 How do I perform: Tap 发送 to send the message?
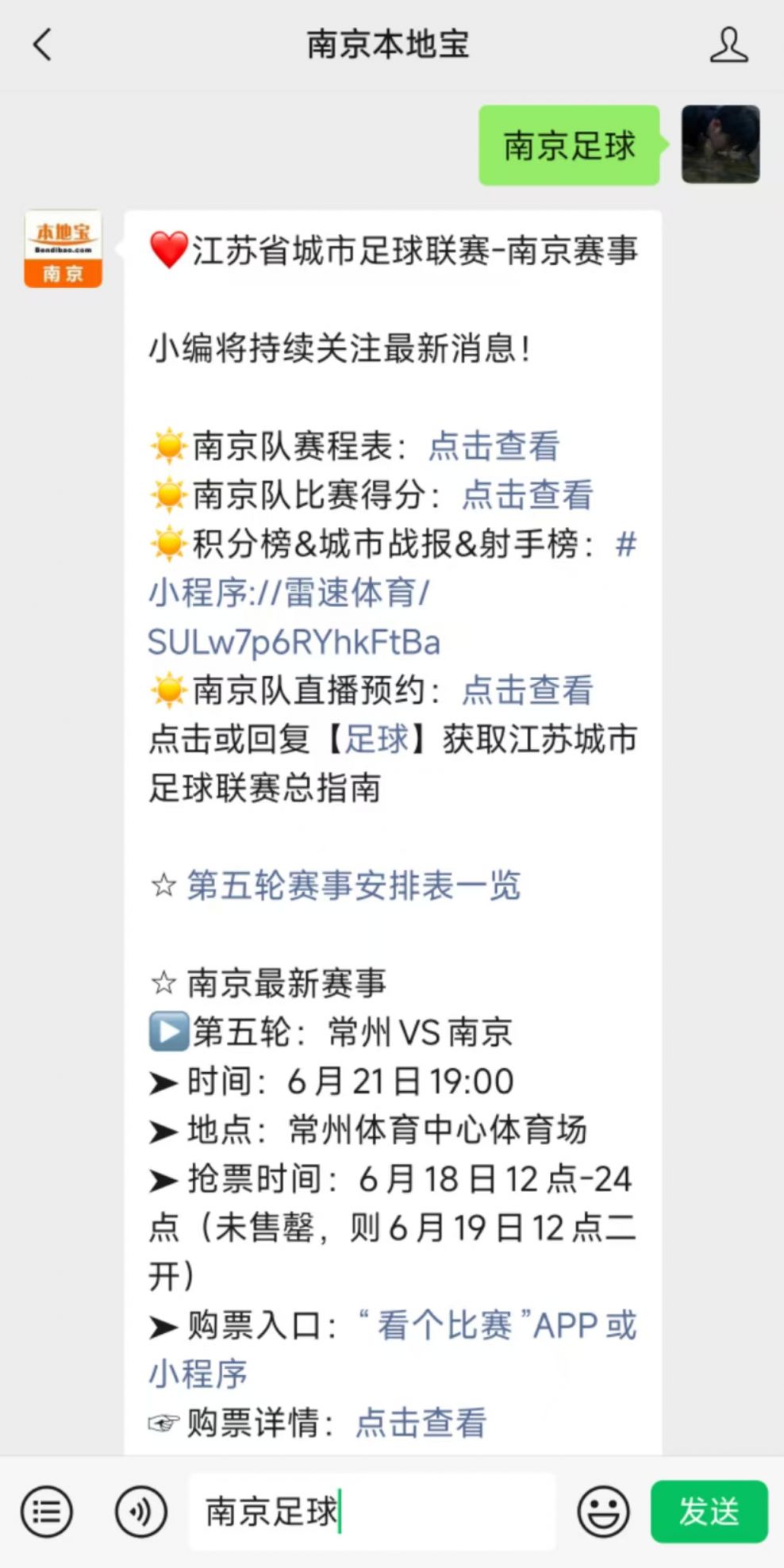(x=709, y=1512)
